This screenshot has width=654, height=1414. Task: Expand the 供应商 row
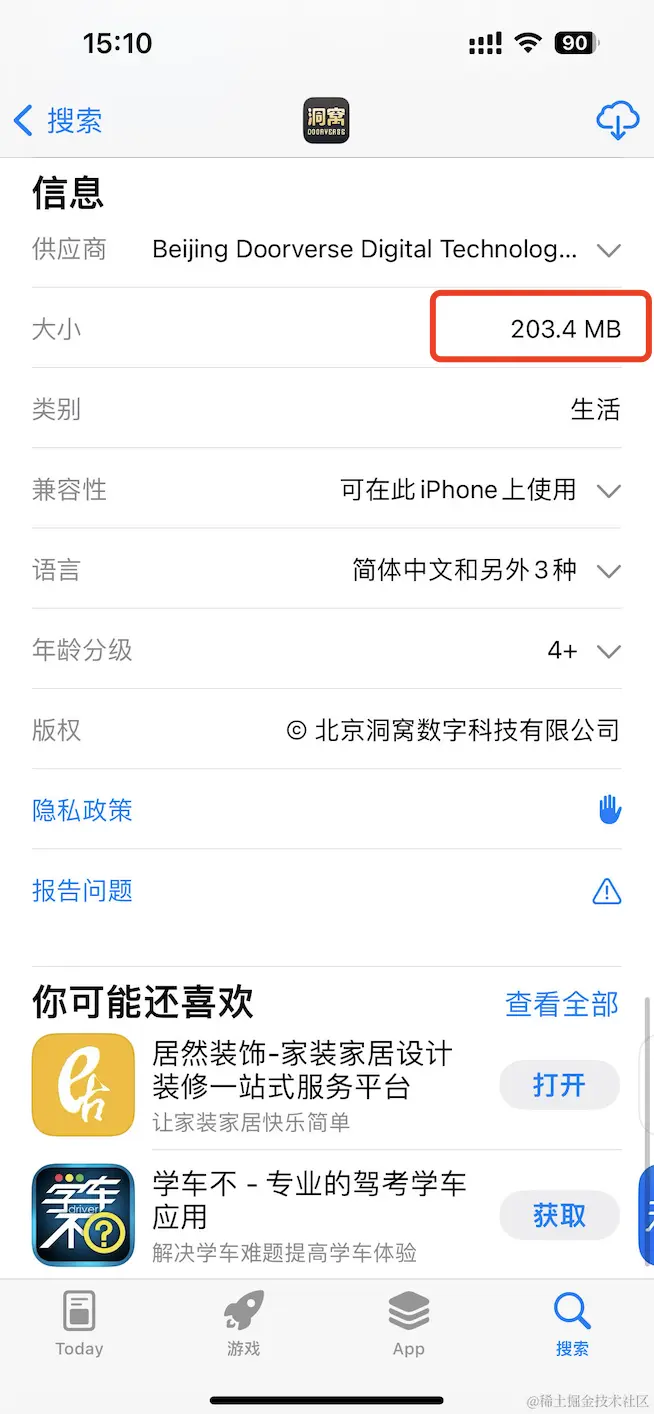[608, 250]
